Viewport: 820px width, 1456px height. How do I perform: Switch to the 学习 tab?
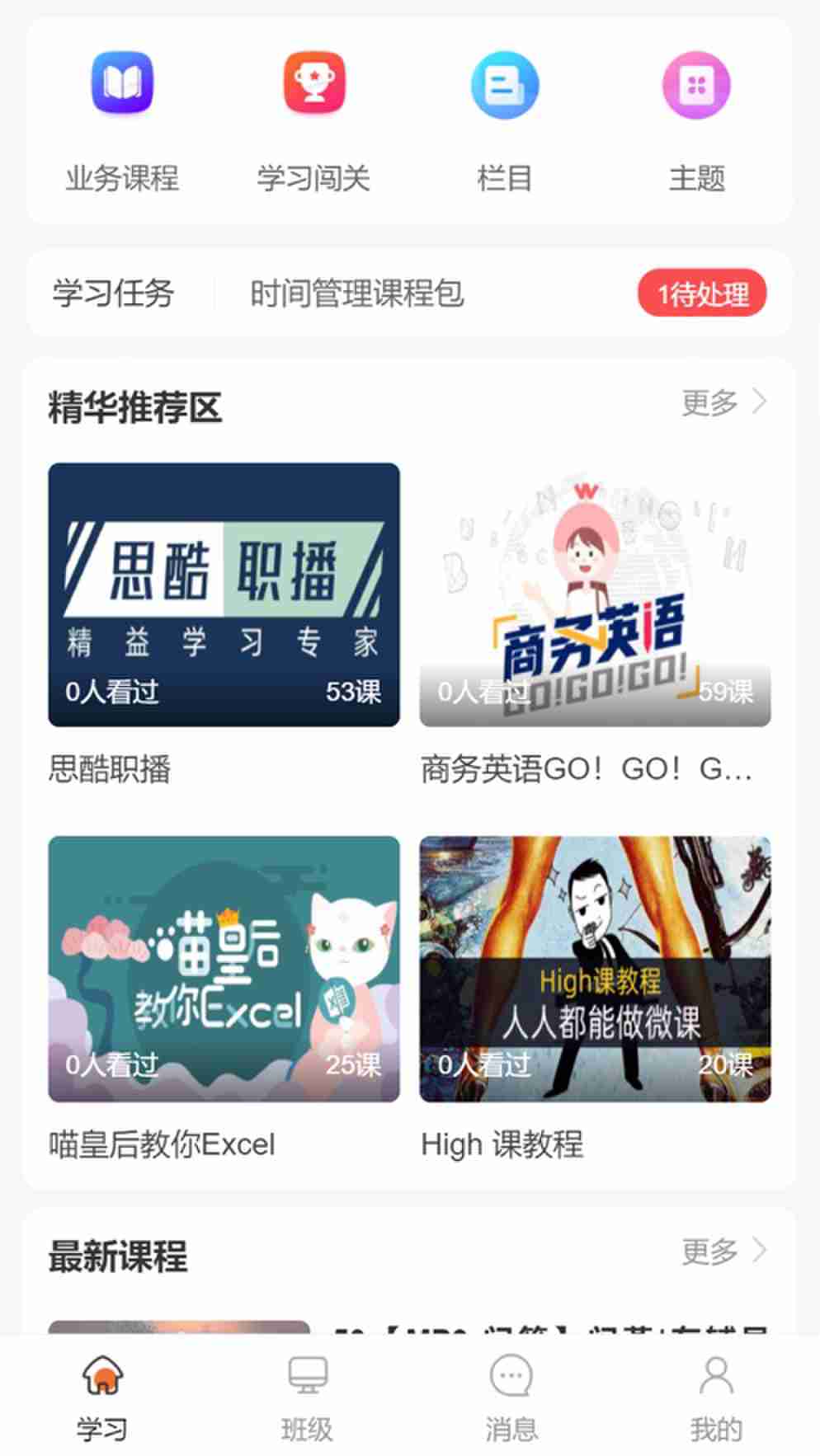click(x=102, y=1393)
